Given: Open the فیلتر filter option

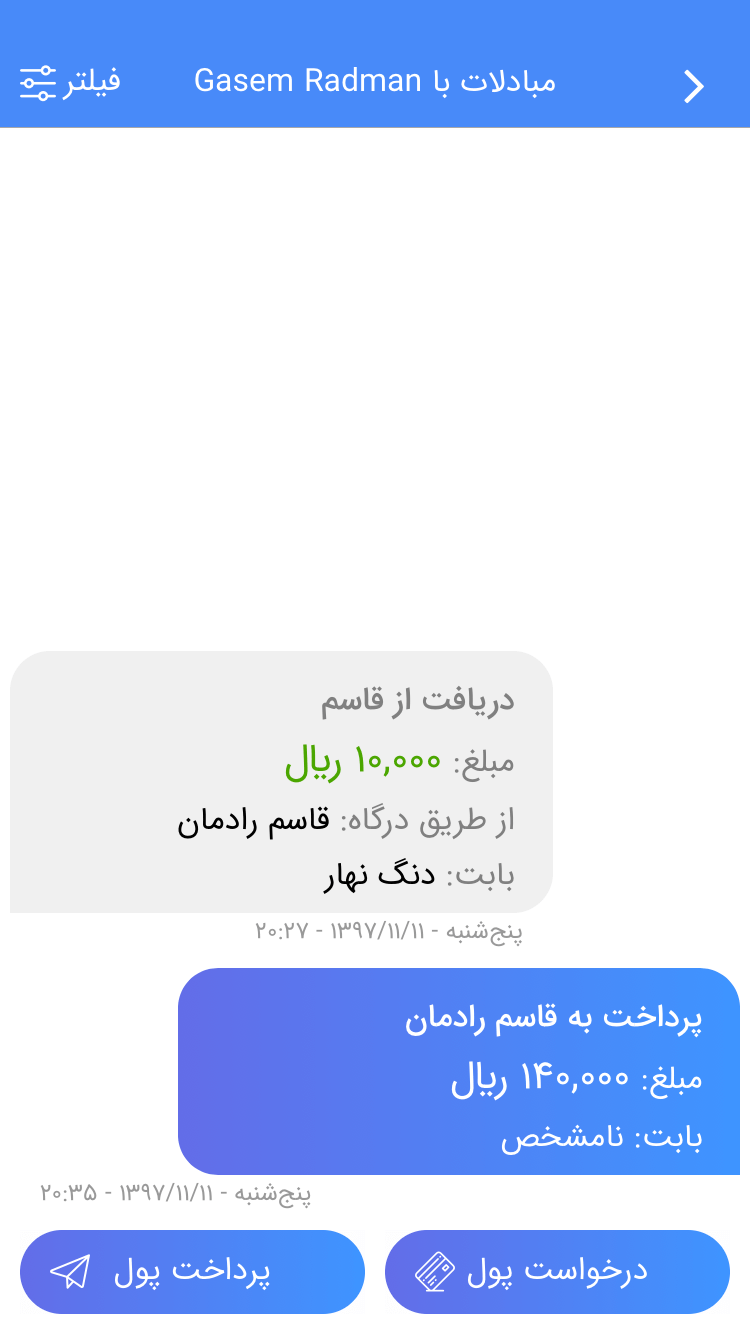Looking at the screenshot, I should tap(70, 82).
